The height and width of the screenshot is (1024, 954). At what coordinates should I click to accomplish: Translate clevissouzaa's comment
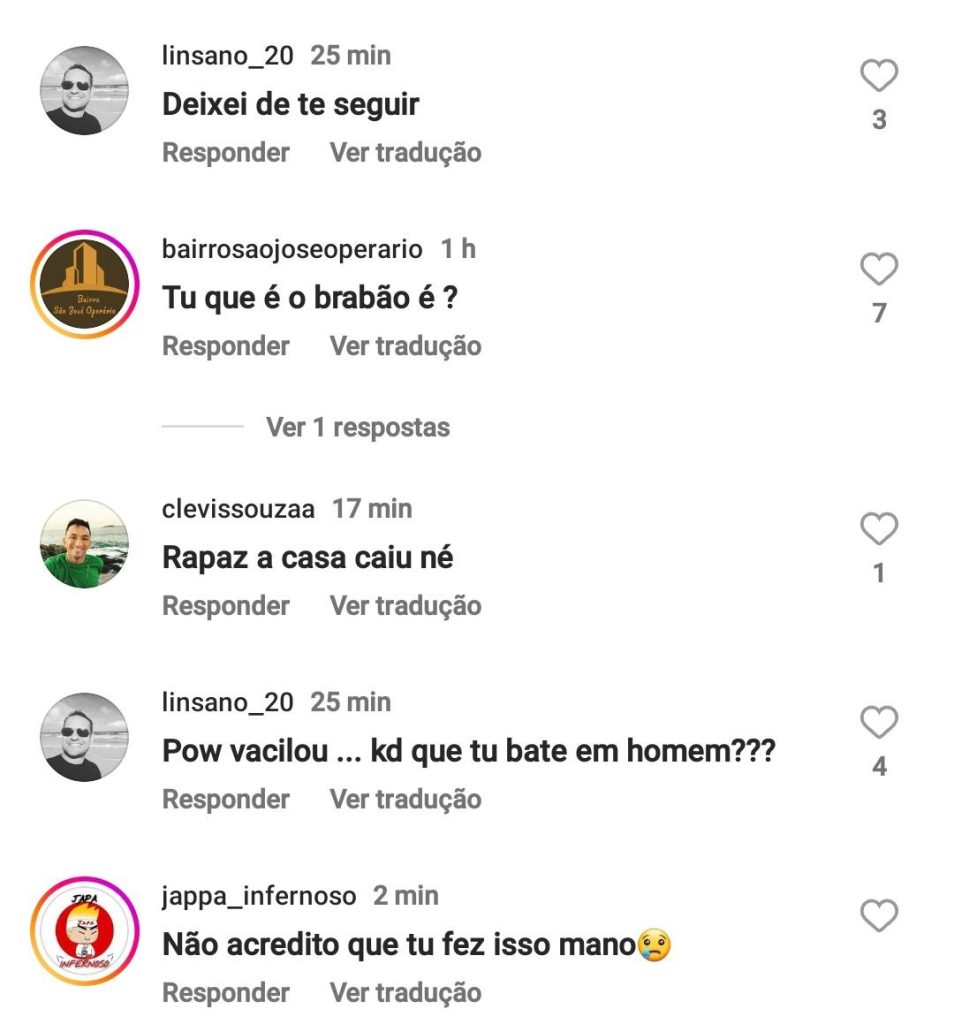coord(405,606)
